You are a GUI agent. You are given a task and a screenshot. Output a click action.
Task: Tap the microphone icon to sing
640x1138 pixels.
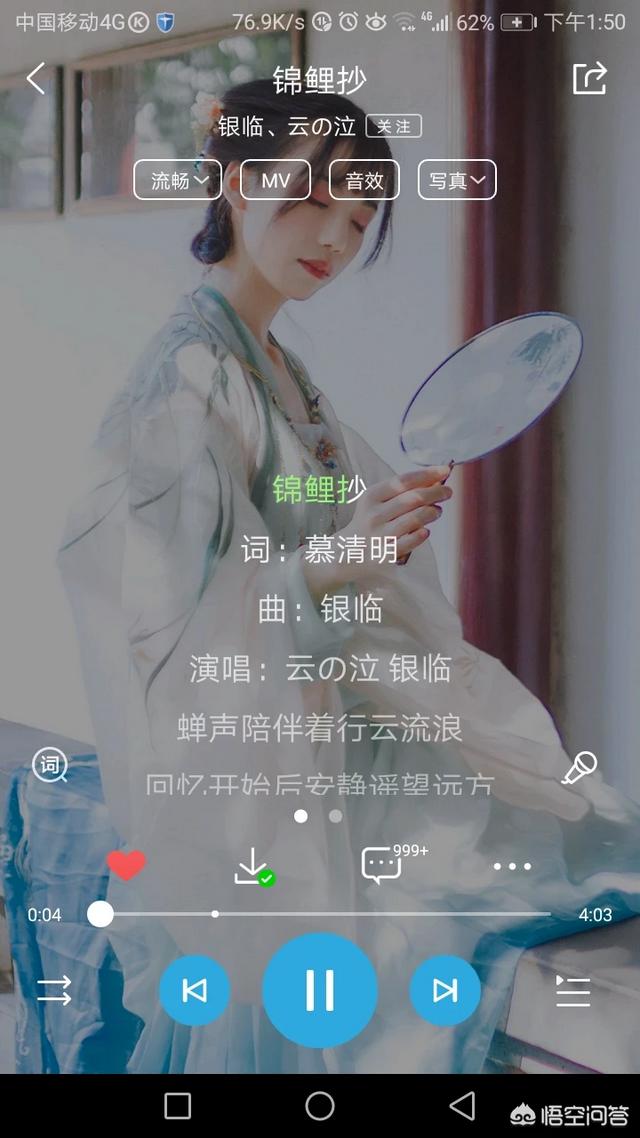pos(579,768)
